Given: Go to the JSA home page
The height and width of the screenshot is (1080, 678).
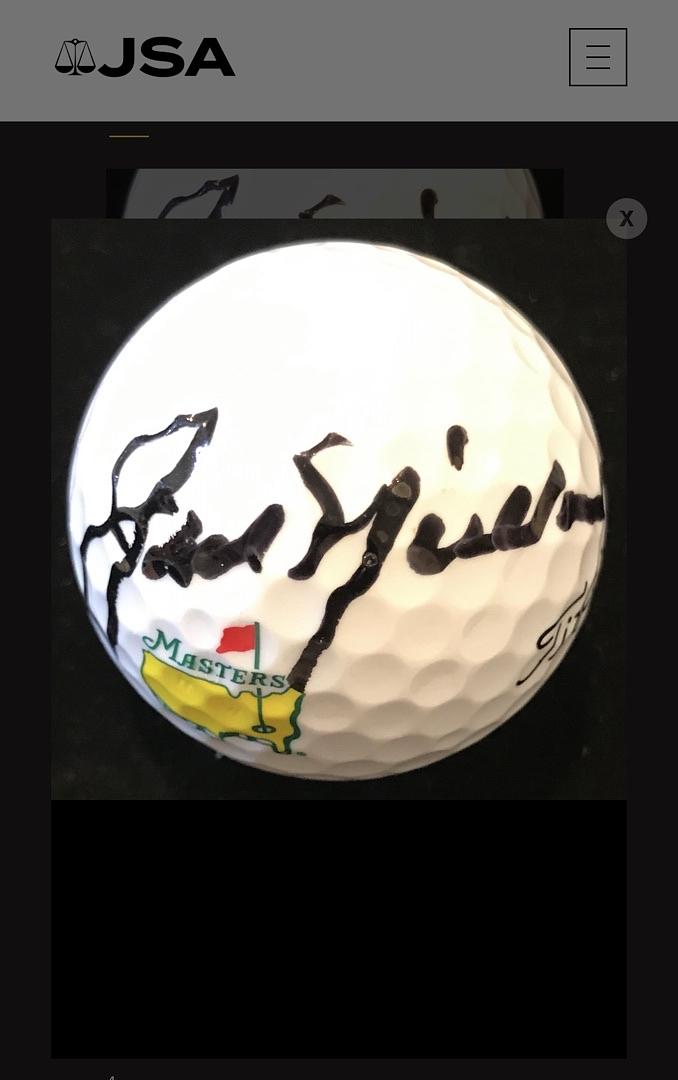Looking at the screenshot, I should 145,58.
